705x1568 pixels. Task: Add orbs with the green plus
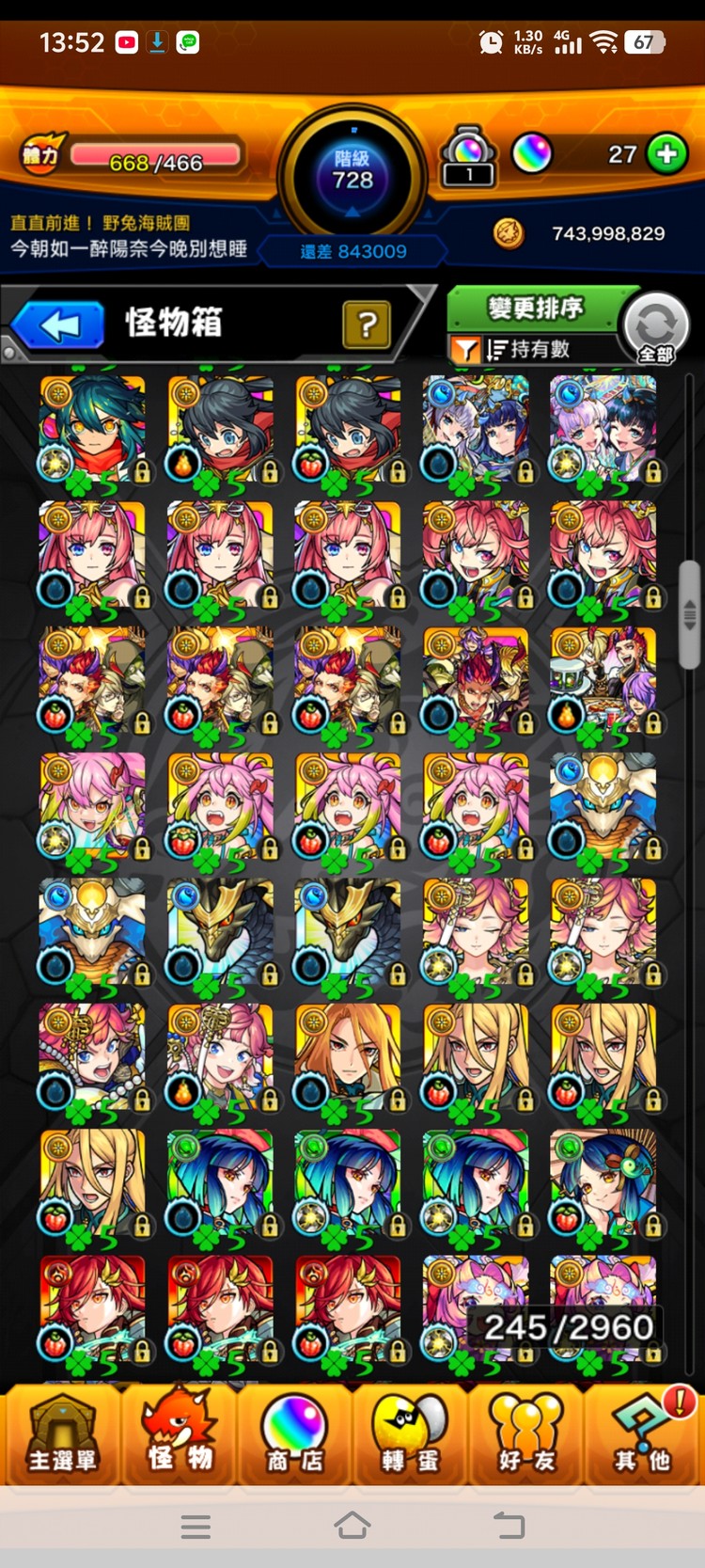[x=666, y=154]
